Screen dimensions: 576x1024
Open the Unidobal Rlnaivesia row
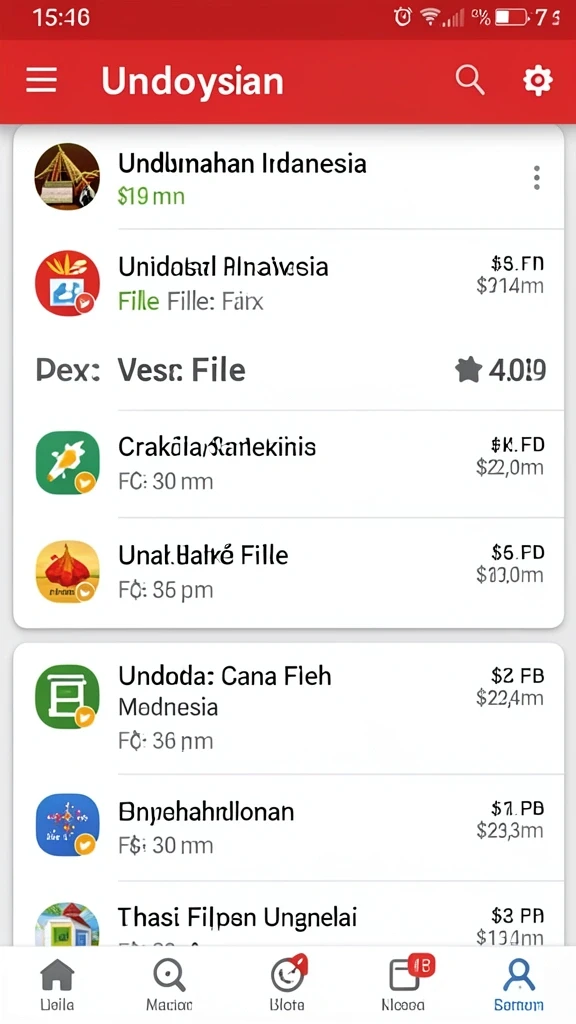pos(288,283)
